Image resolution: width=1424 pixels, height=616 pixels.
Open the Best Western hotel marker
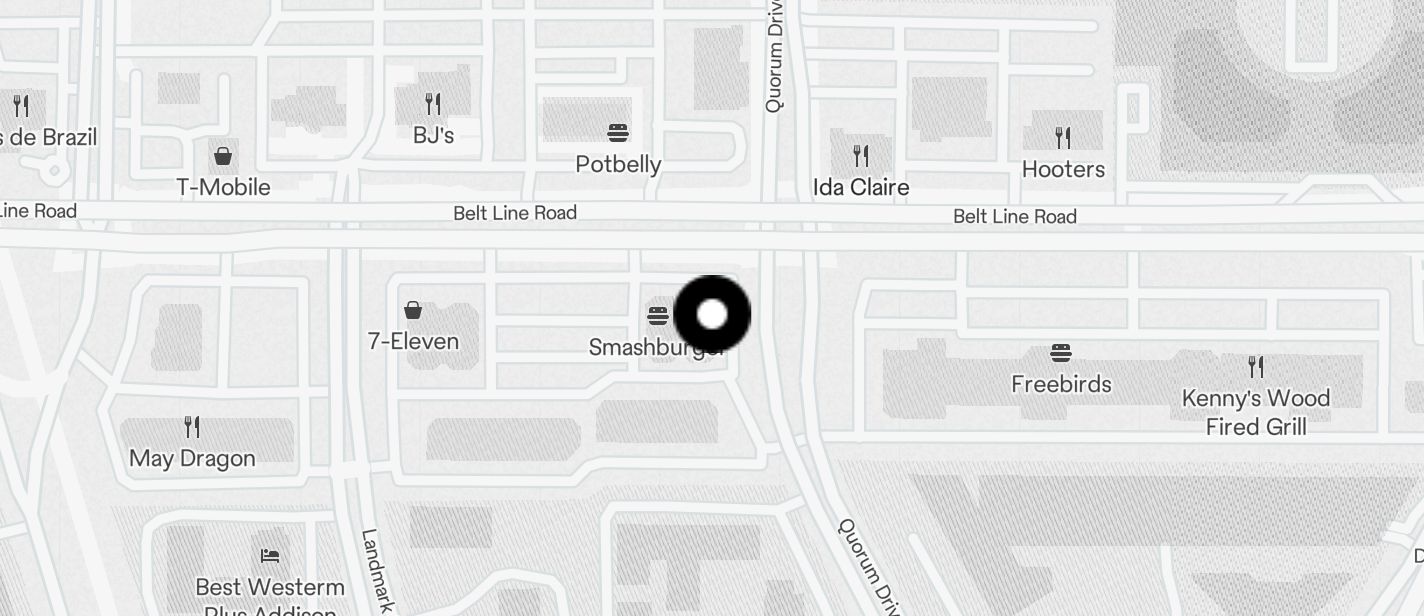[270, 556]
